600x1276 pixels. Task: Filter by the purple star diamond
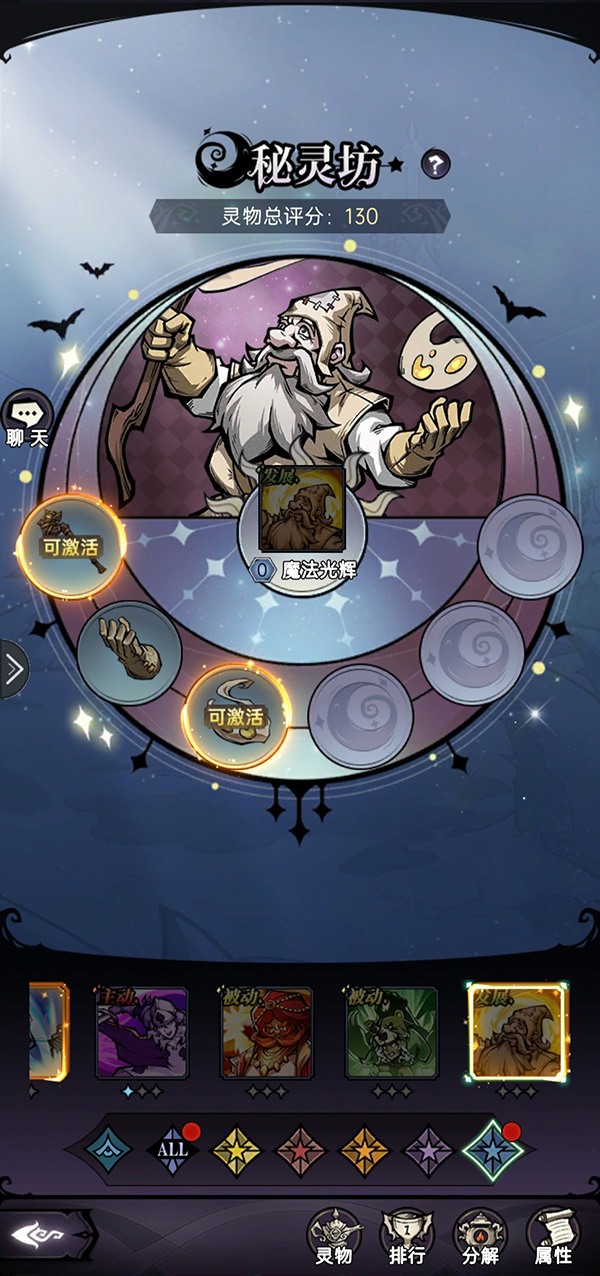coord(428,1150)
